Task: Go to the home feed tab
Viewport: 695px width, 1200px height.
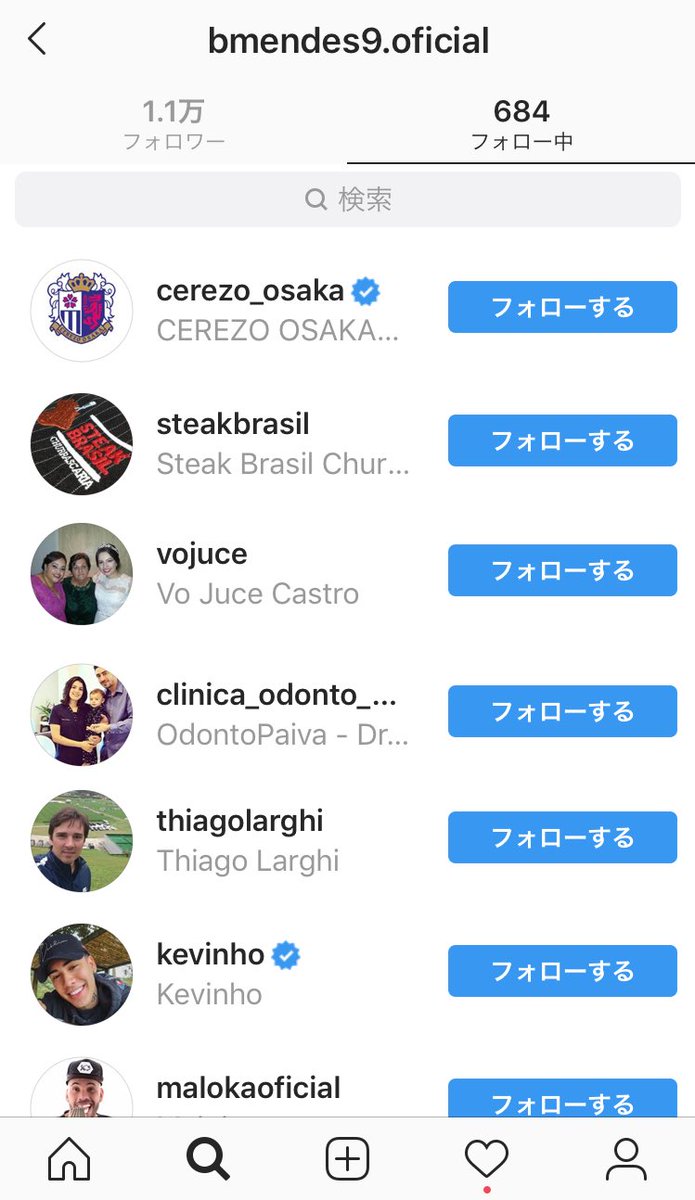Action: 69,1160
